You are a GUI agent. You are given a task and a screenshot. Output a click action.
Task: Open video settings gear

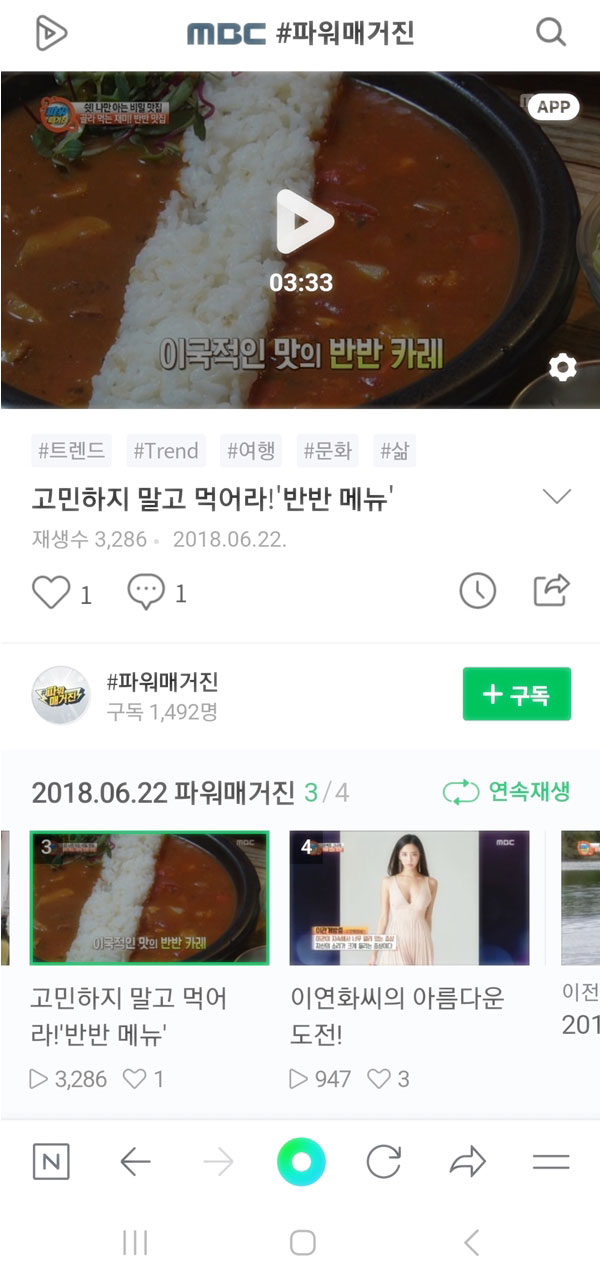(x=563, y=368)
